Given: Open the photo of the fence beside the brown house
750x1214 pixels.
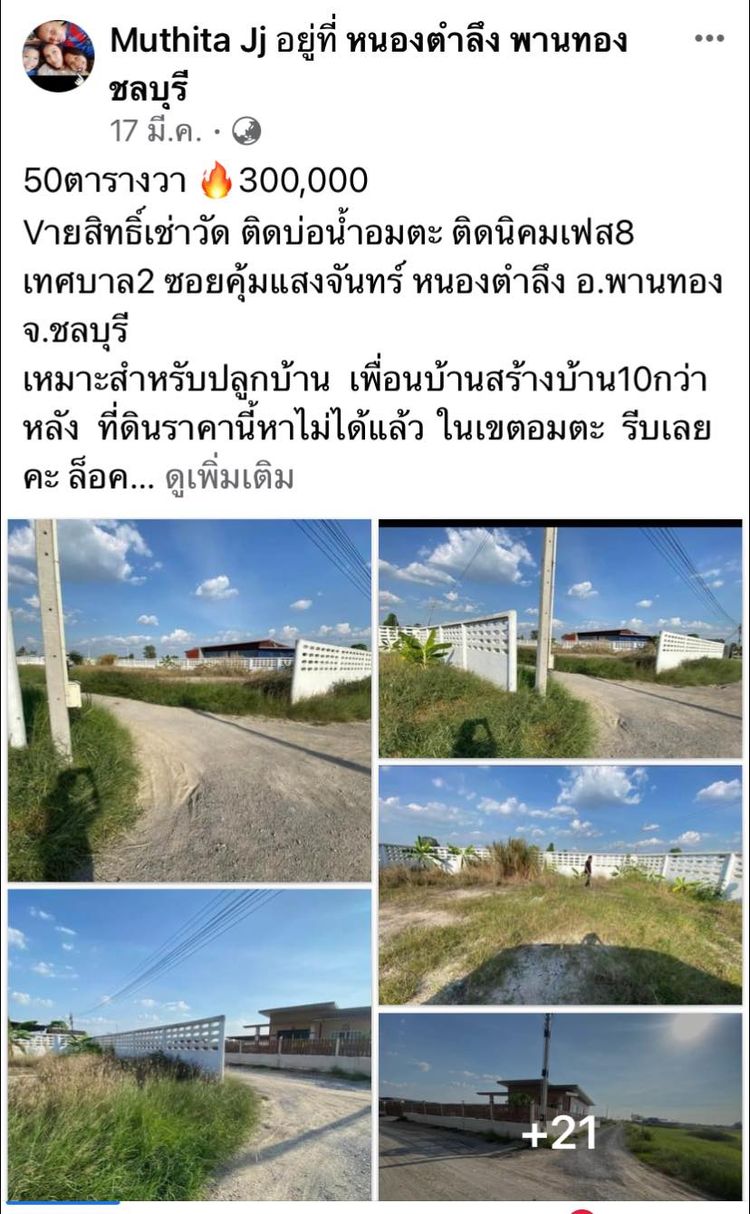Looking at the screenshot, I should [x=189, y=1044].
